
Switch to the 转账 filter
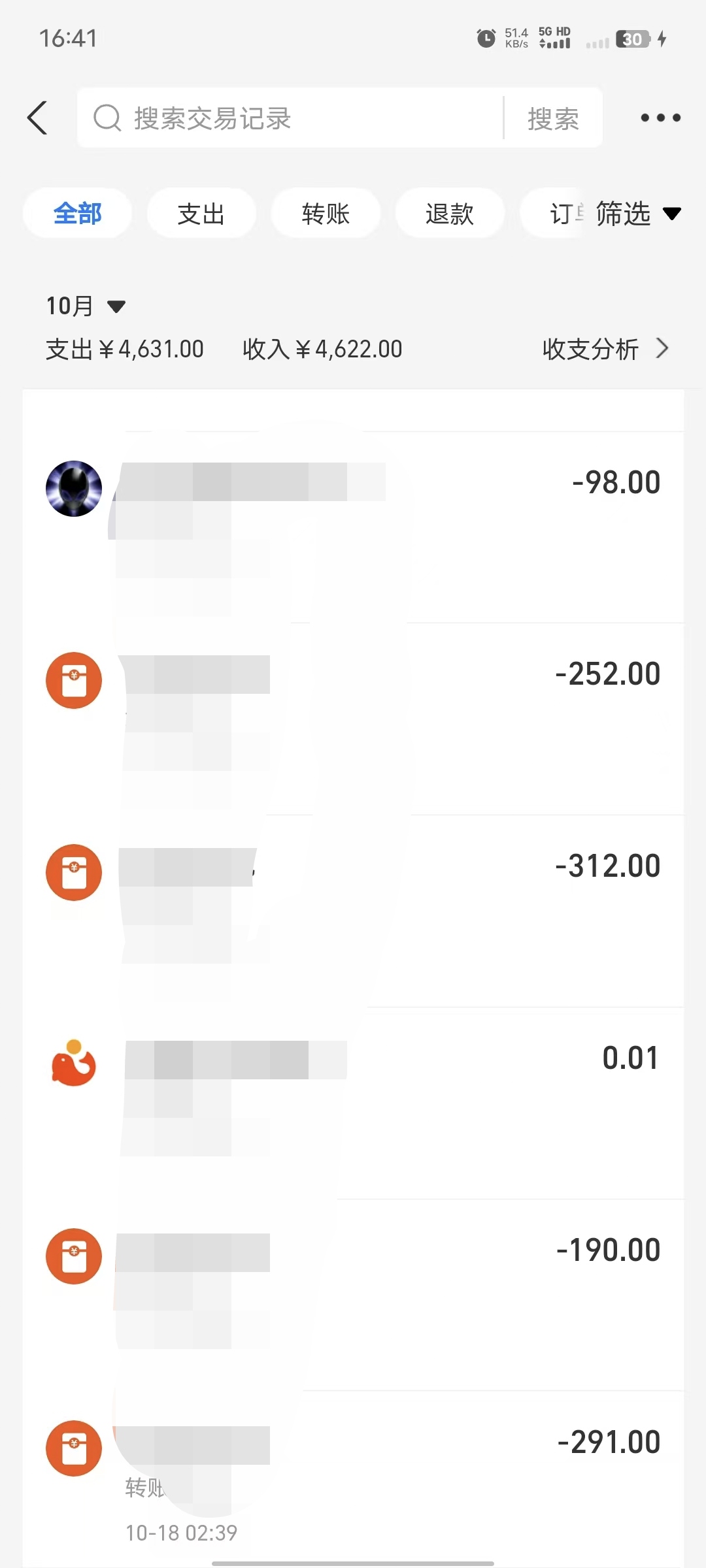point(326,214)
